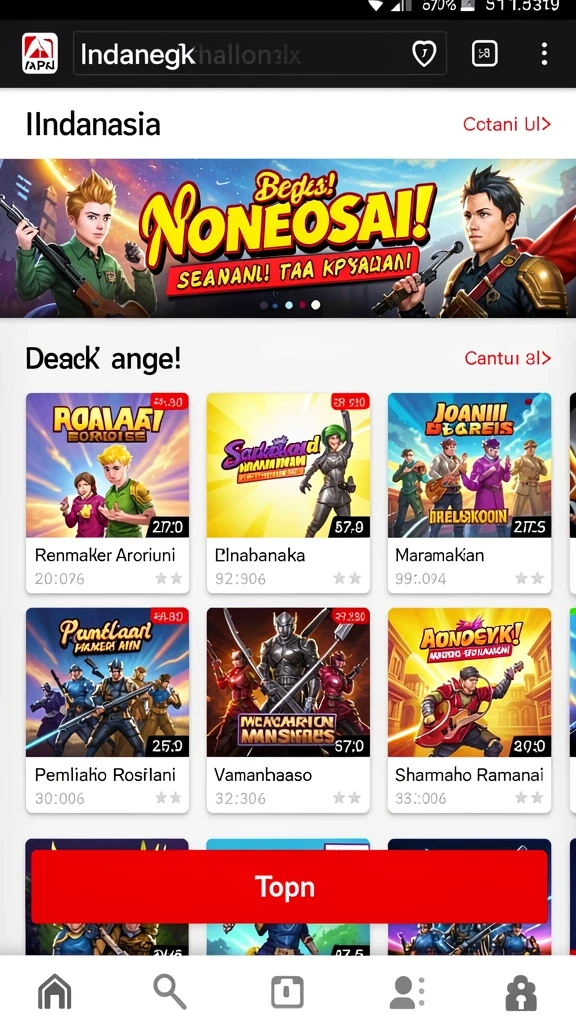The height and width of the screenshot is (1024, 576).
Task: Open the Cotani link beside IIndanasia
Action: coord(507,124)
